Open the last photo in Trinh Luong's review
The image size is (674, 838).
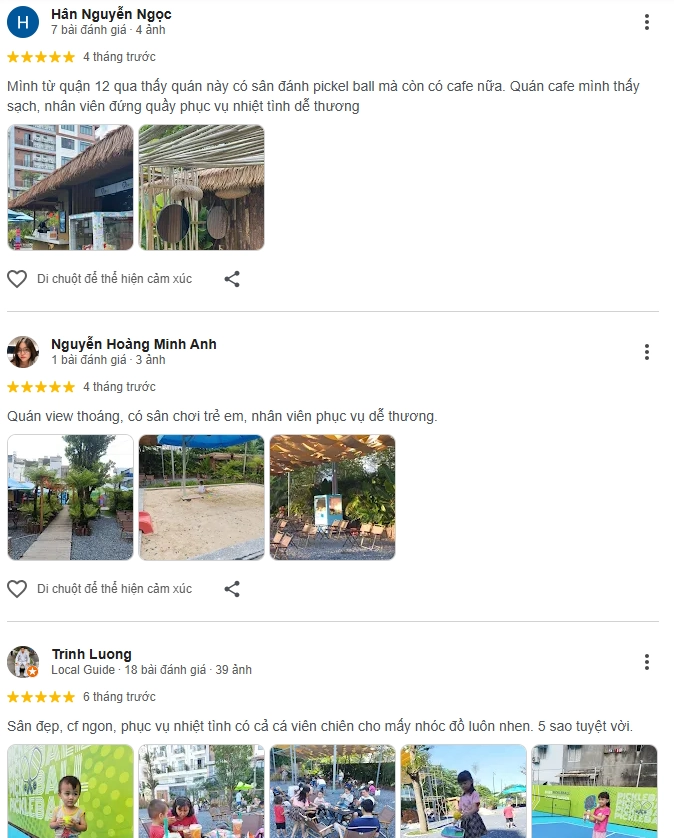pos(594,790)
